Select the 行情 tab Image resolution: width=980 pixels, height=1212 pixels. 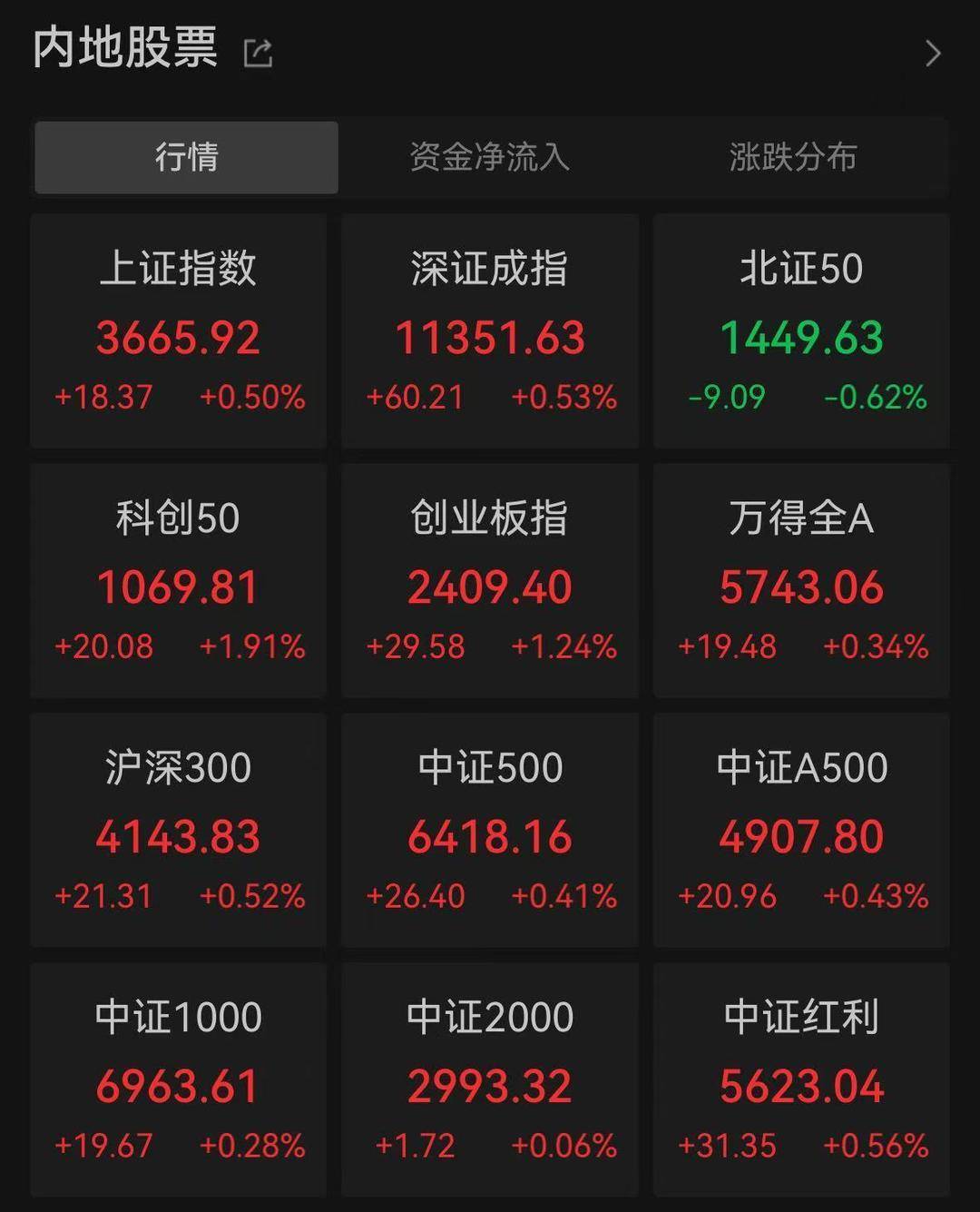coord(184,157)
